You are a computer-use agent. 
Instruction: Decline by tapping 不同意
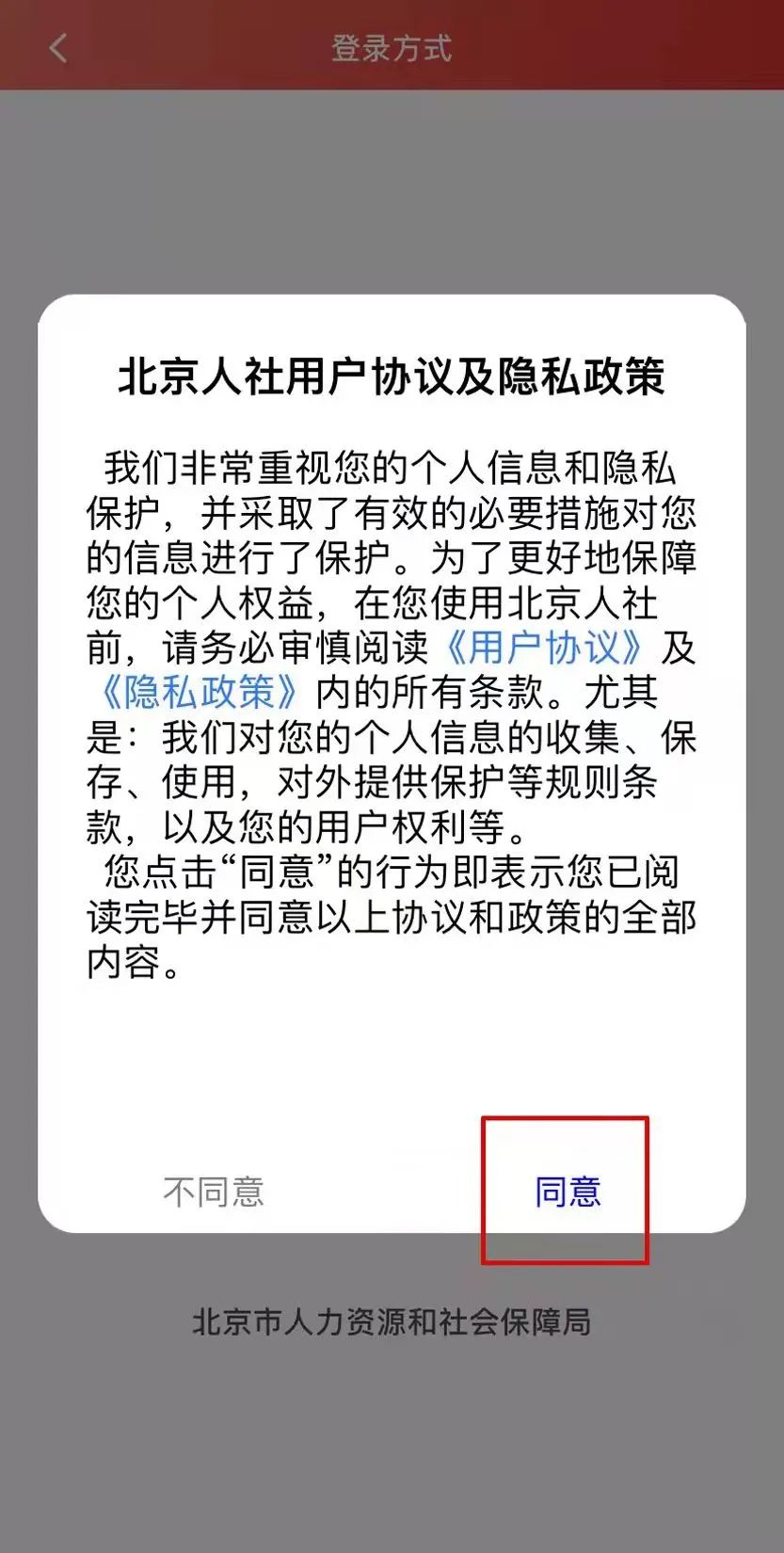pos(214,1192)
